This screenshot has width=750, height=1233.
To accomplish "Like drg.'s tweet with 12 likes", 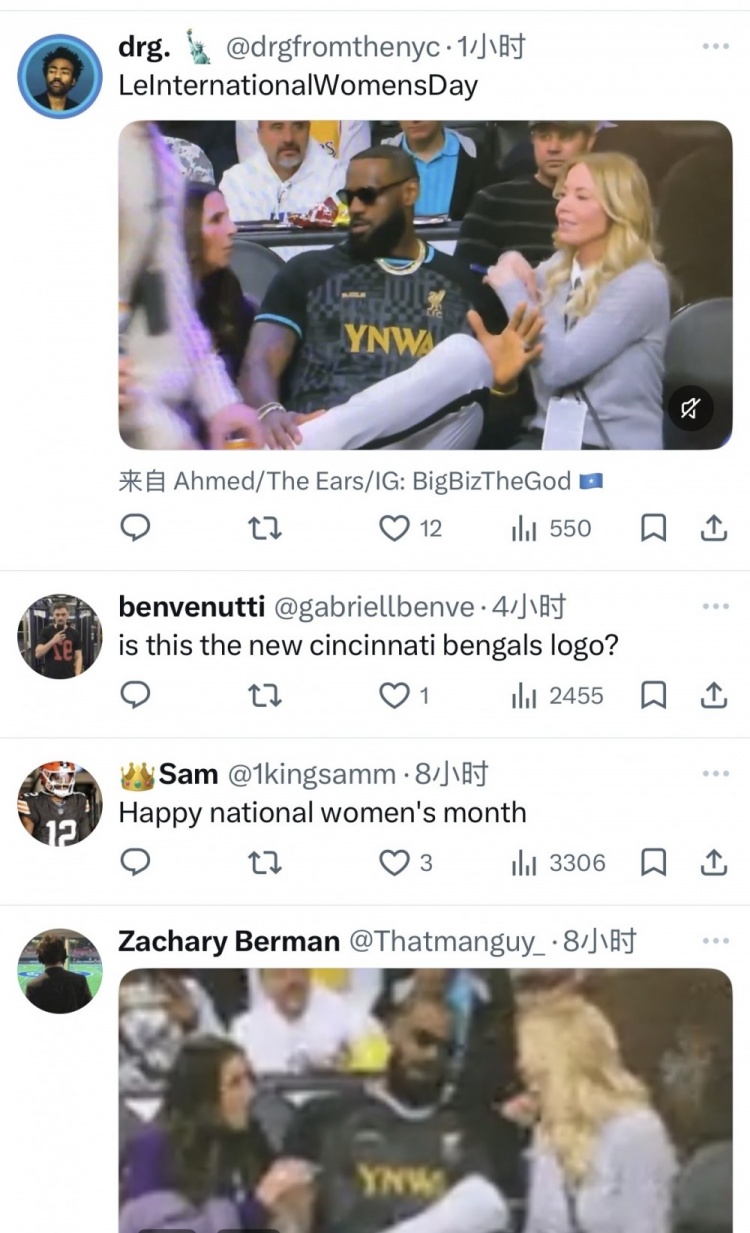I will [395, 528].
